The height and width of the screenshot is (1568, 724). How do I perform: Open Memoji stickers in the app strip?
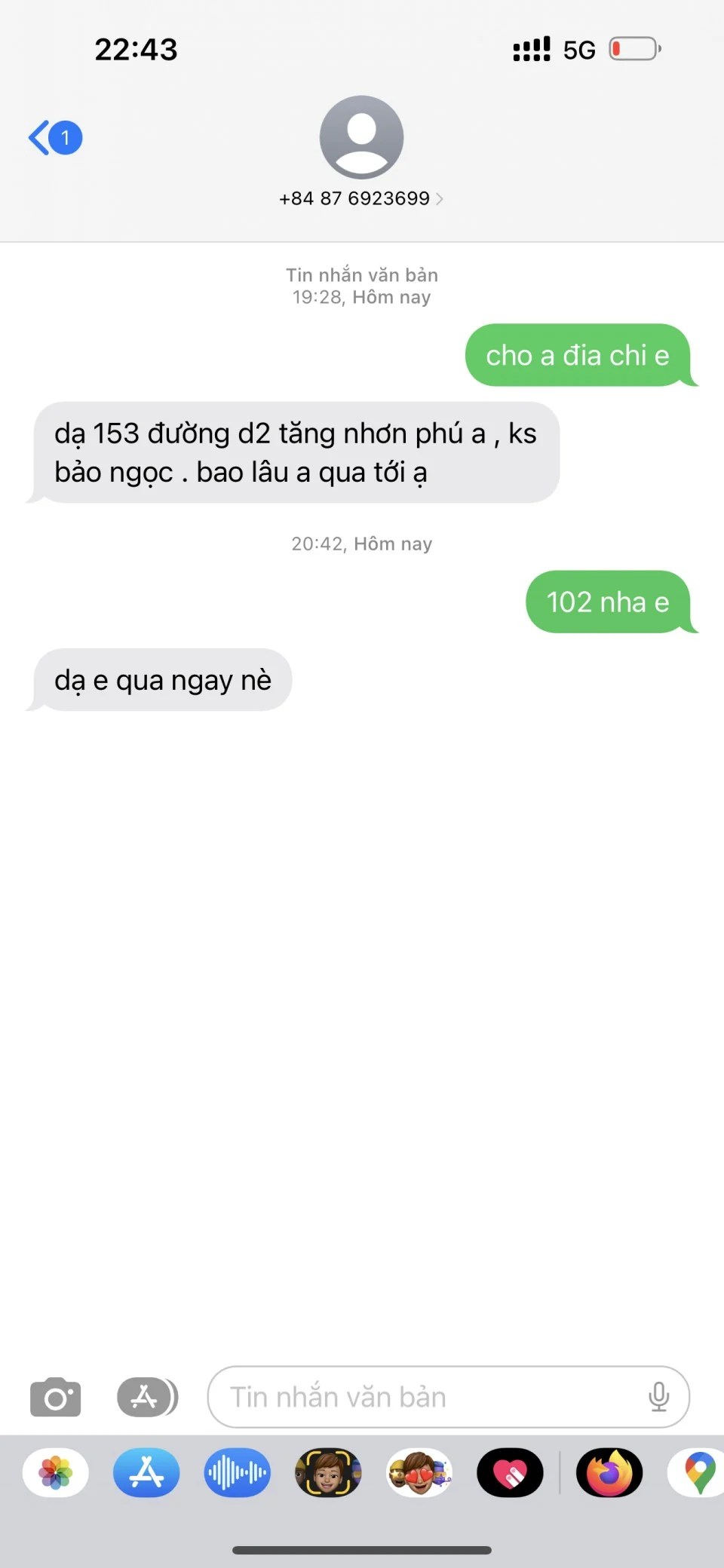coord(419,1473)
